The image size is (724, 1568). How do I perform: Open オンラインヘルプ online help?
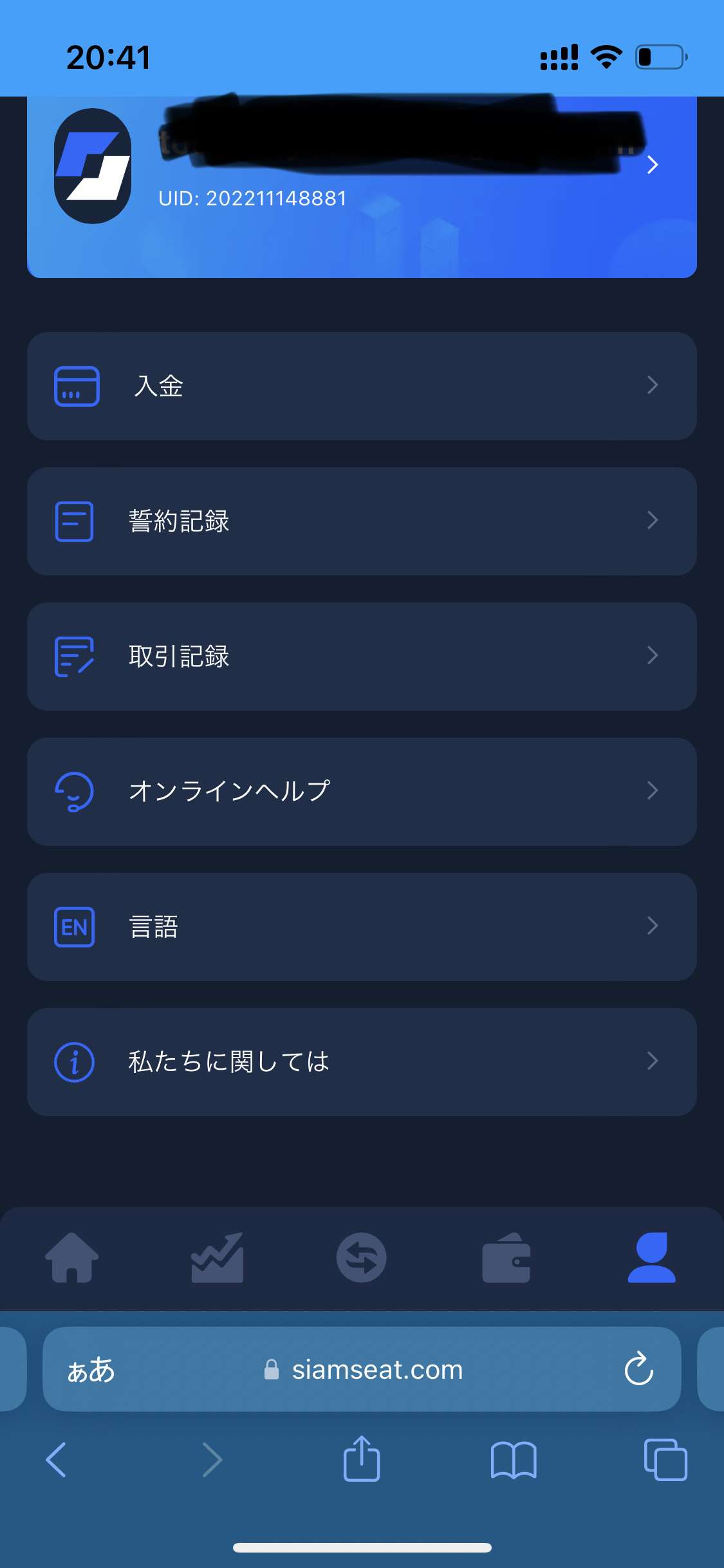[x=362, y=792]
